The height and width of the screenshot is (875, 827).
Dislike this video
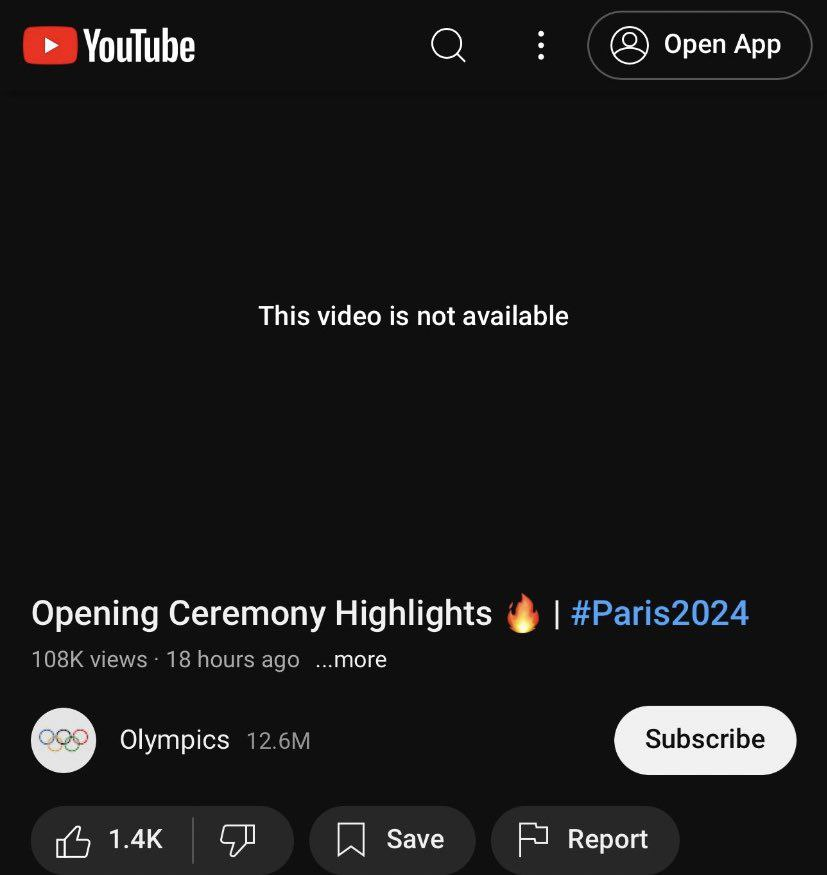pos(238,839)
